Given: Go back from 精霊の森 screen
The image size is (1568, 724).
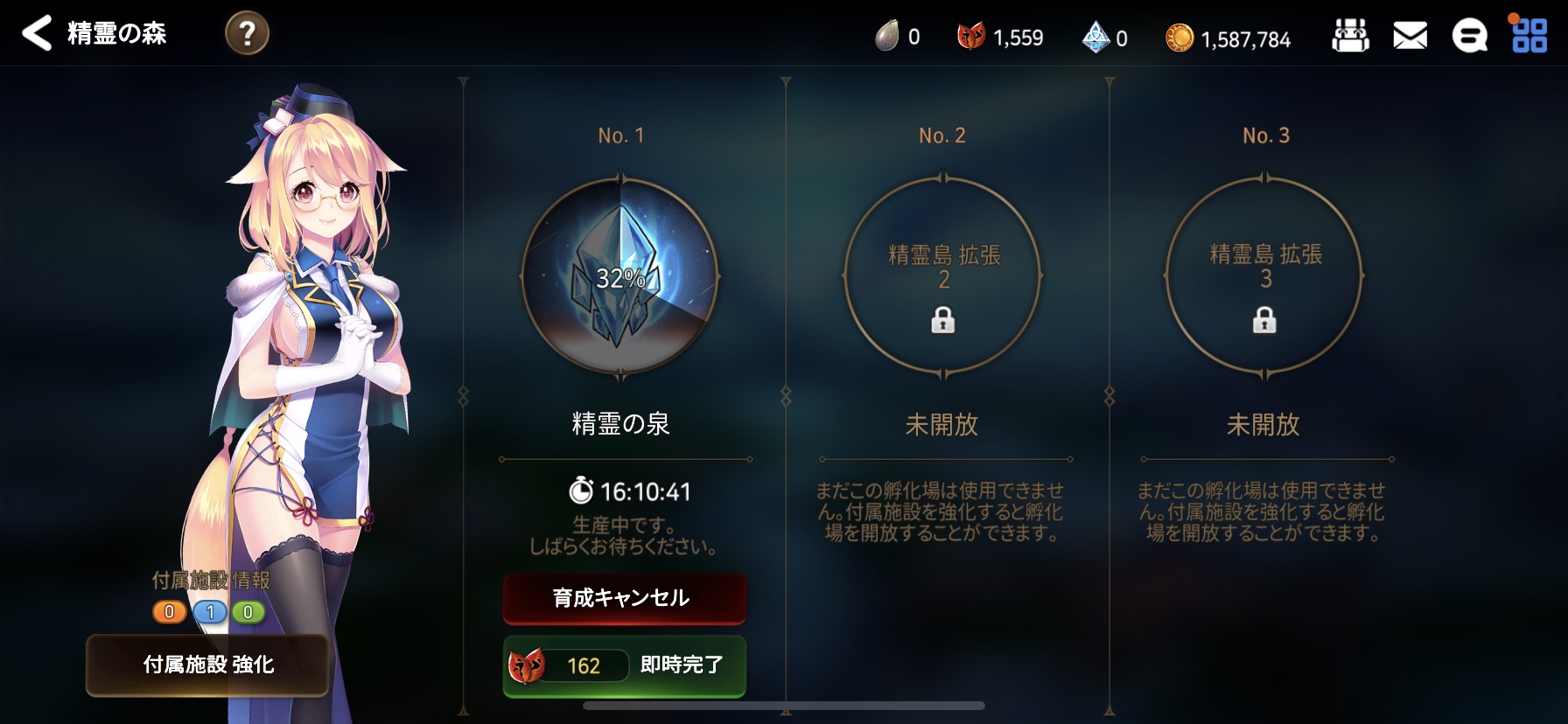Looking at the screenshot, I should (37, 33).
